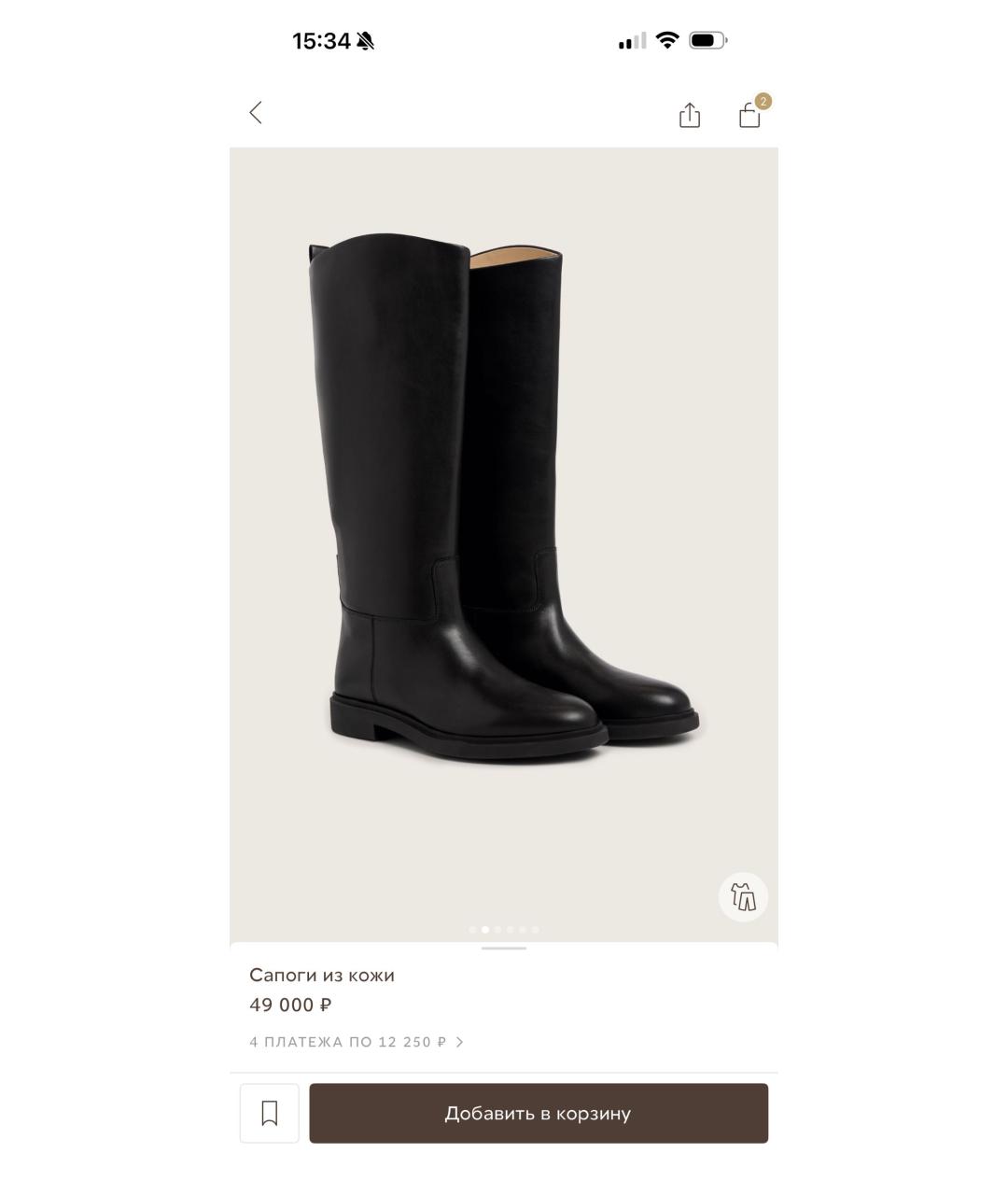Image resolution: width=1008 pixels, height=1195 pixels.
Task: Go back using the arrow icon
Action: (x=256, y=113)
